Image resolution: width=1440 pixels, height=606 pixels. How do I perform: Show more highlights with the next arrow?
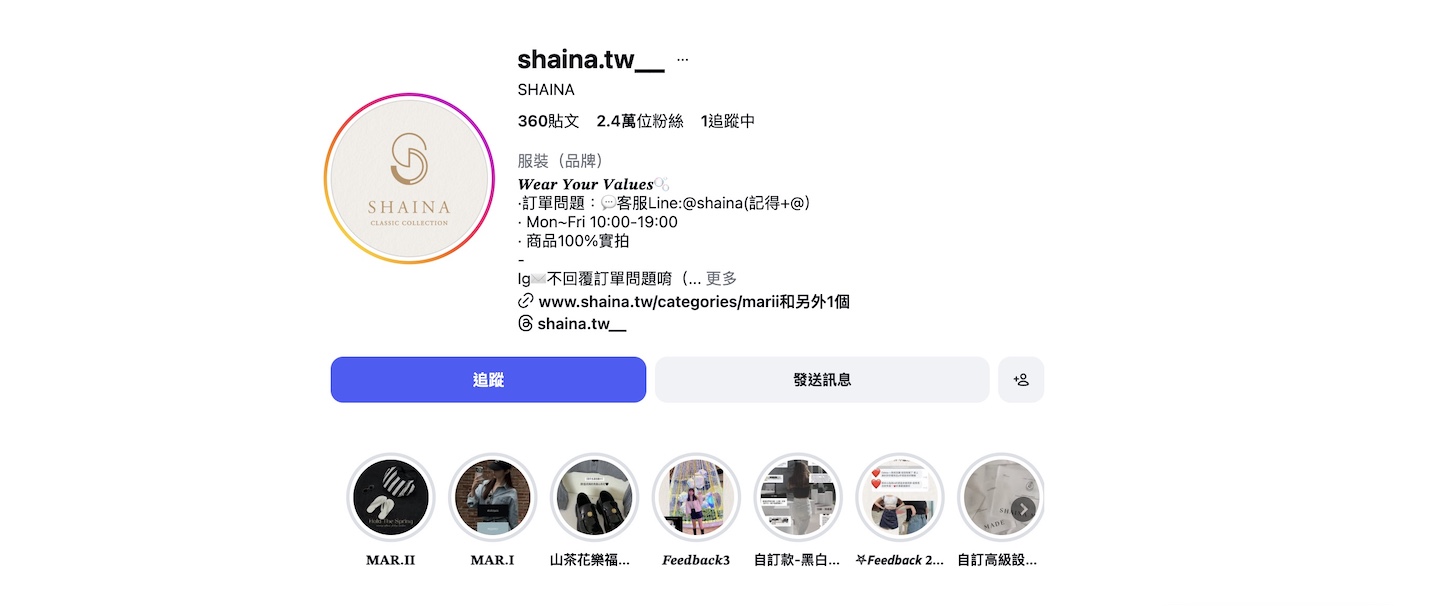[x=1022, y=508]
